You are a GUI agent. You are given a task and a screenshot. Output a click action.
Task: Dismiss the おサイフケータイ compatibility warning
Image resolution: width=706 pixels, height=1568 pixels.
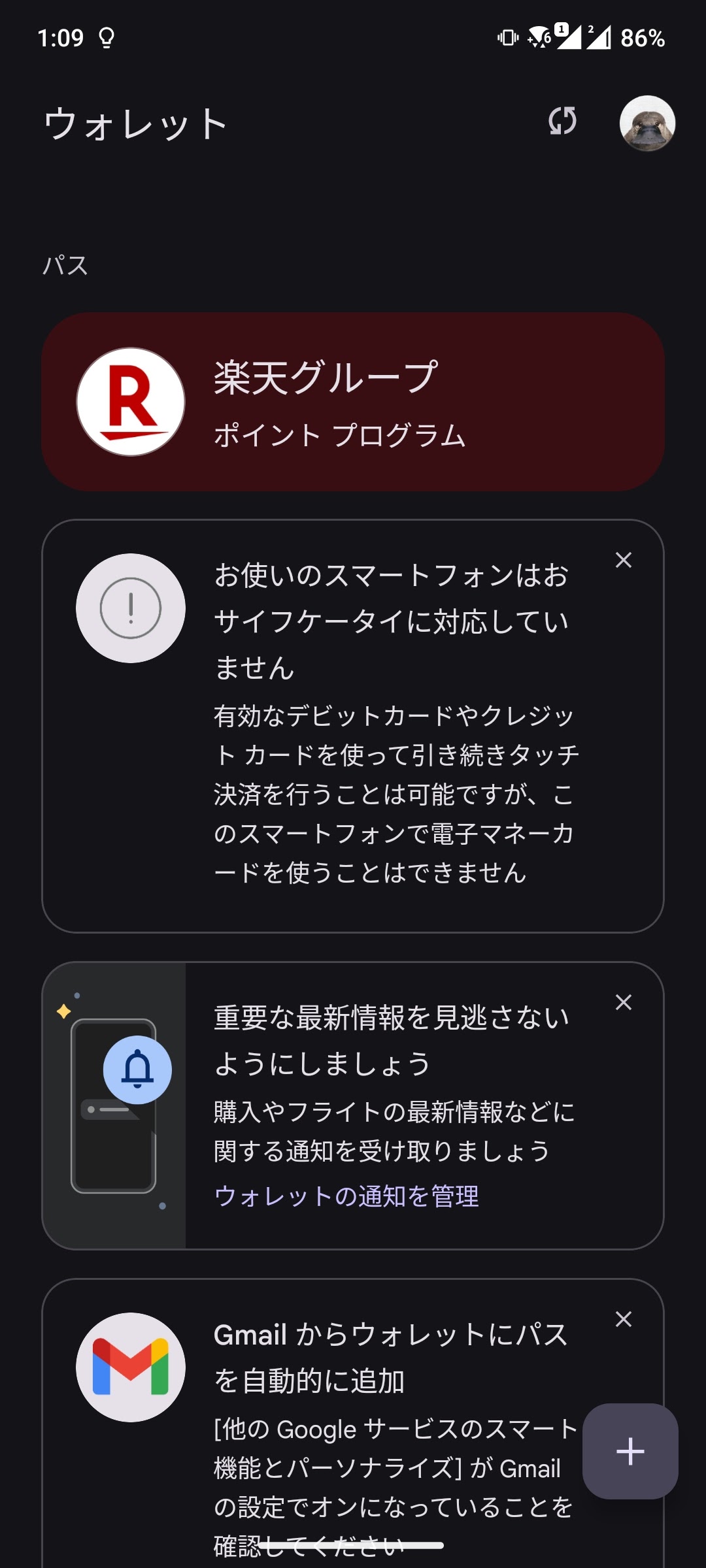[x=623, y=560]
